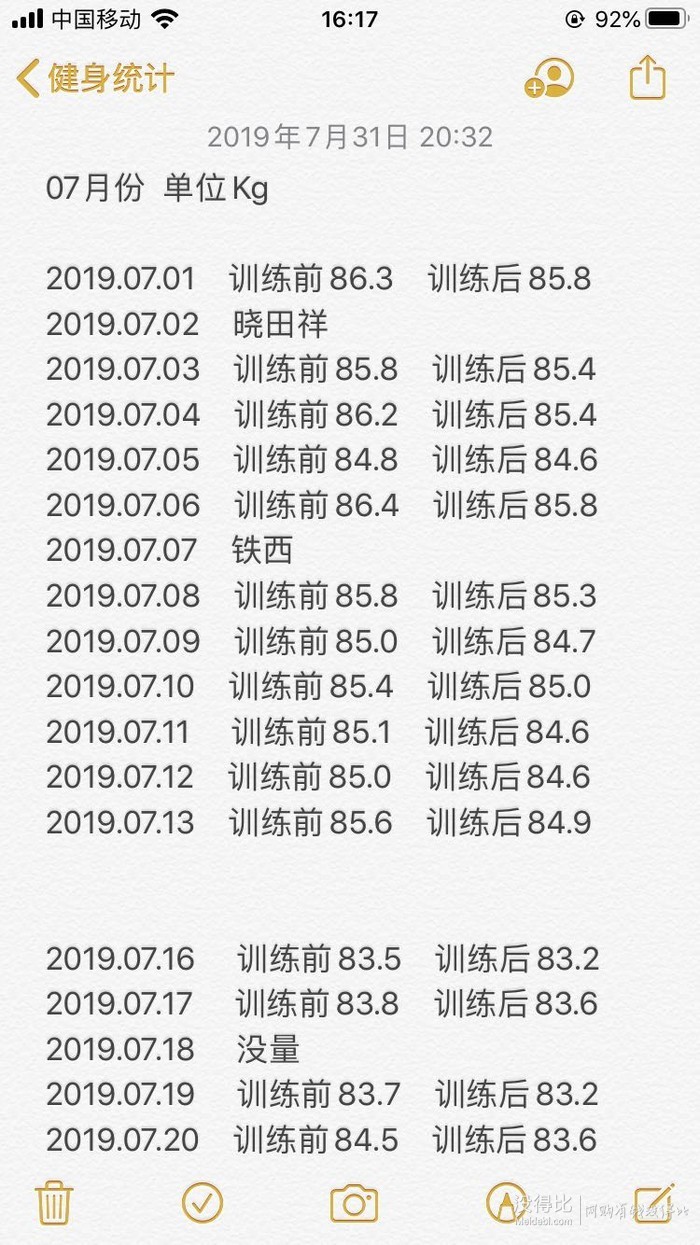Delete this note with trash icon
This screenshot has width=700, height=1245.
[53, 1203]
